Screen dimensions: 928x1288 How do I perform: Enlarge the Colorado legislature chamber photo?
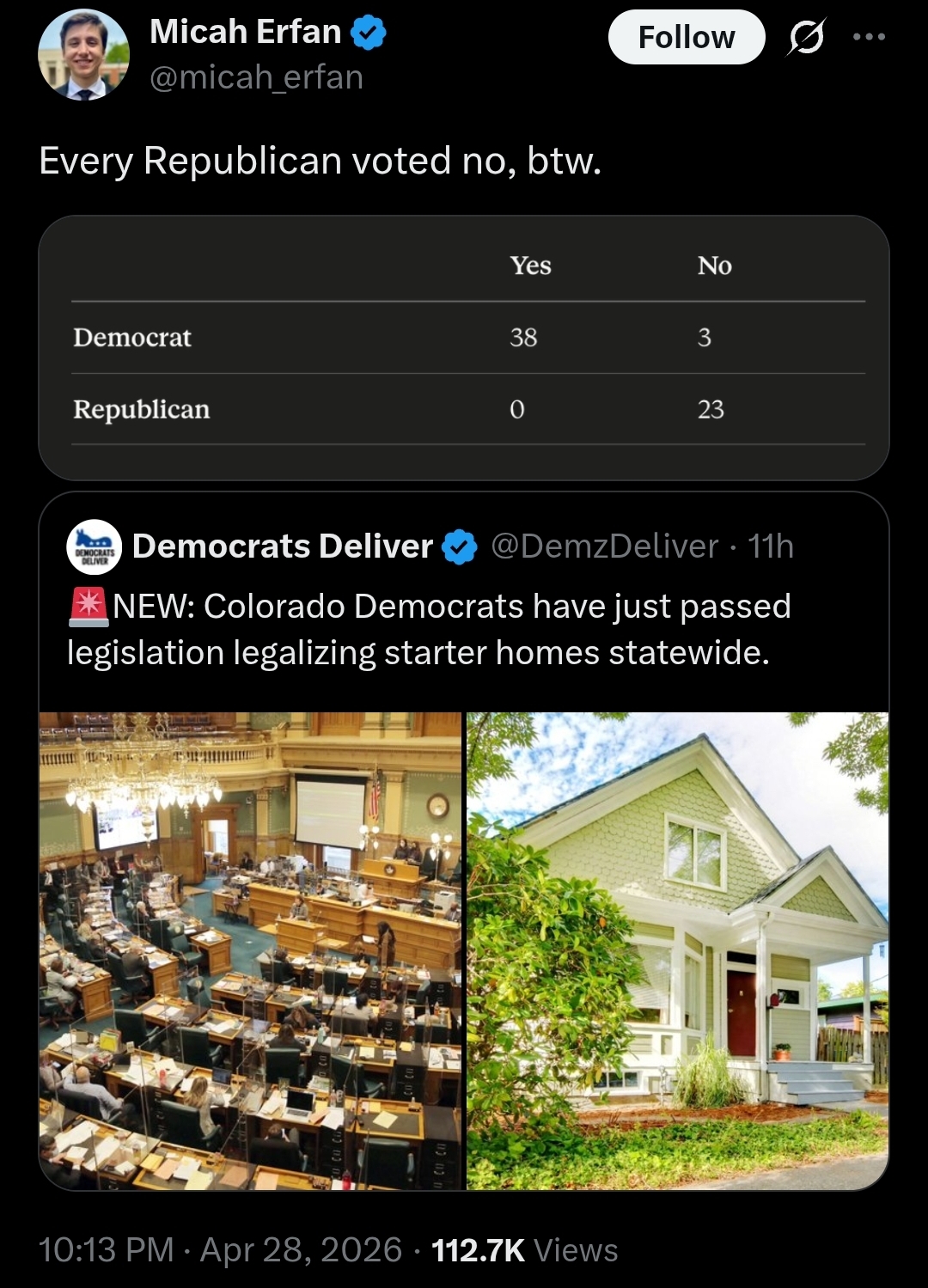coord(250,950)
